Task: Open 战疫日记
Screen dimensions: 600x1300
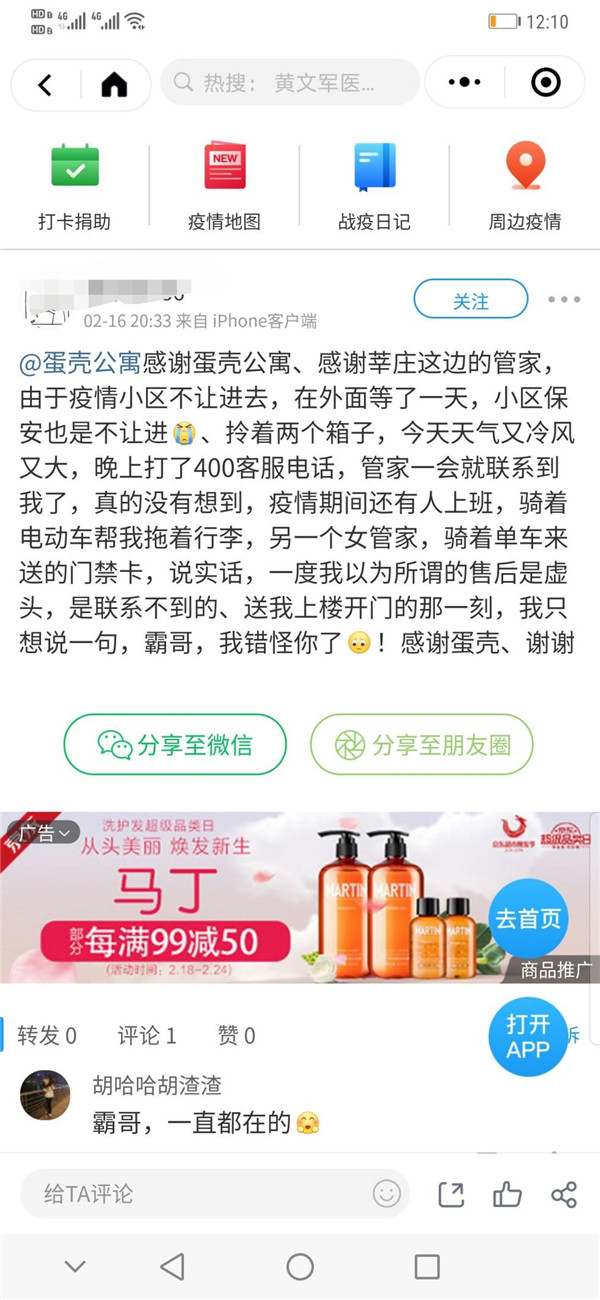Action: pos(374,187)
